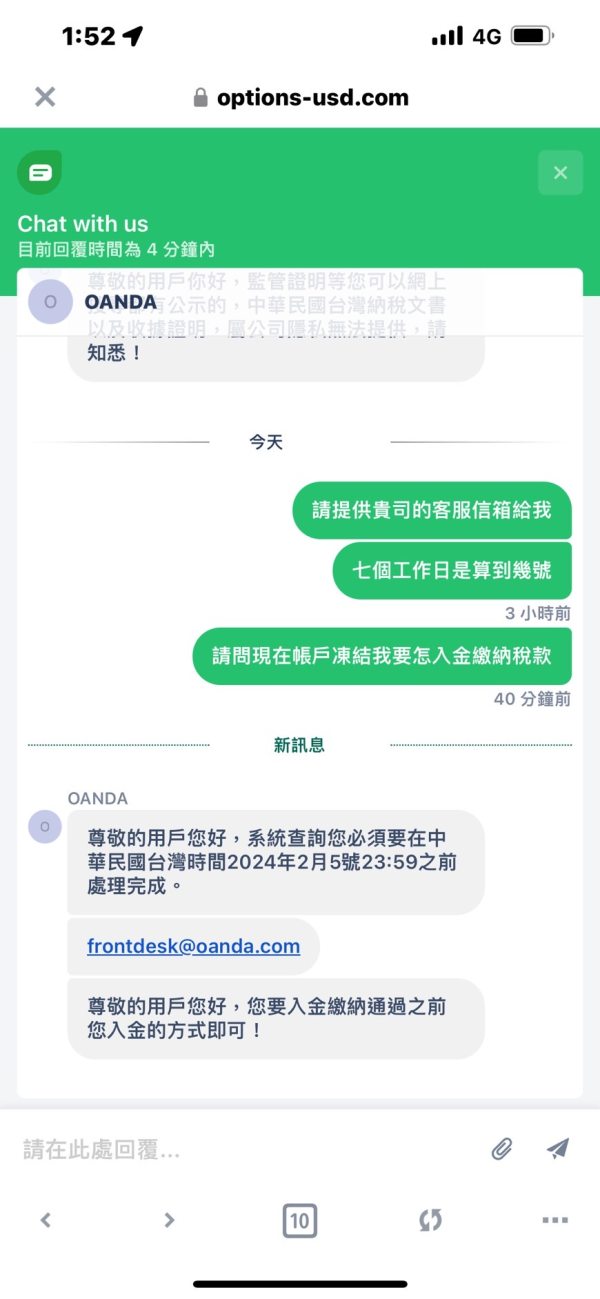Go forward to the next web page
The image size is (600, 1299).
(x=169, y=1219)
